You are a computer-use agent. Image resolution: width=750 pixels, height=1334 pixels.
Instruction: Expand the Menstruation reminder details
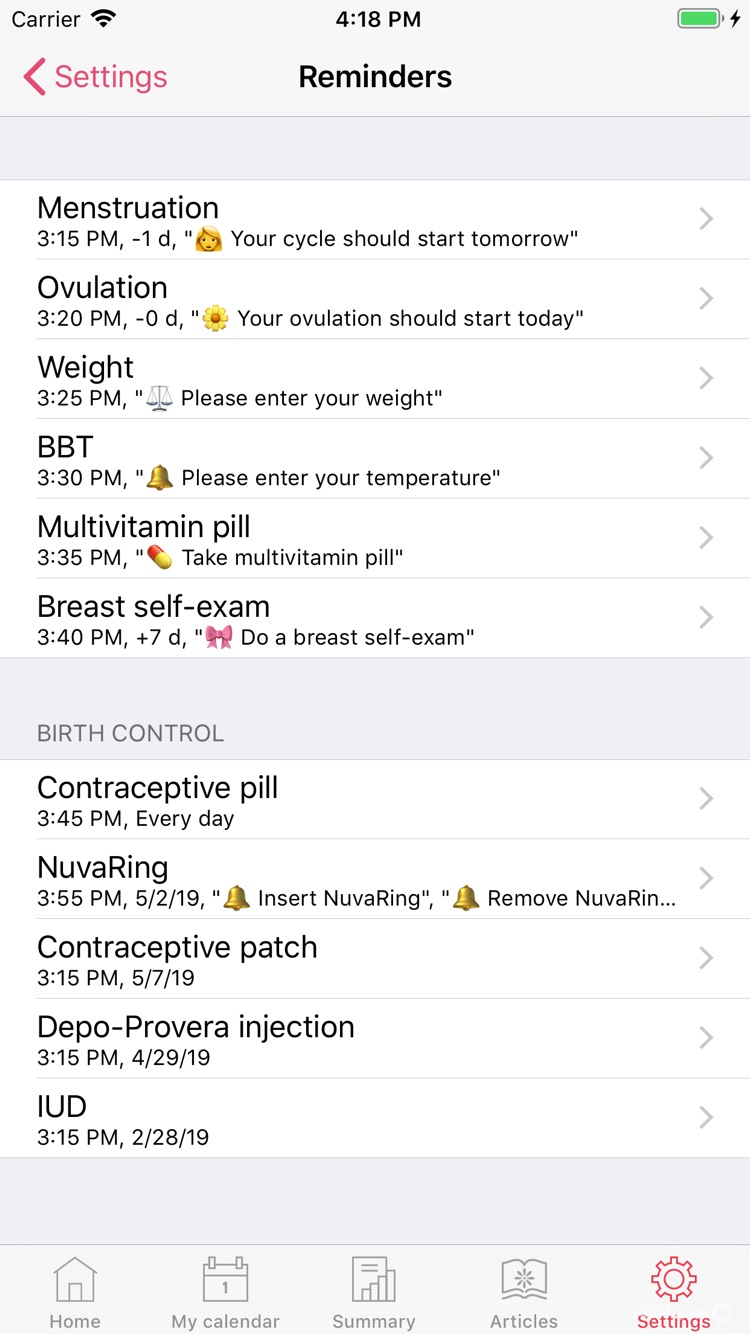pyautogui.click(x=375, y=219)
